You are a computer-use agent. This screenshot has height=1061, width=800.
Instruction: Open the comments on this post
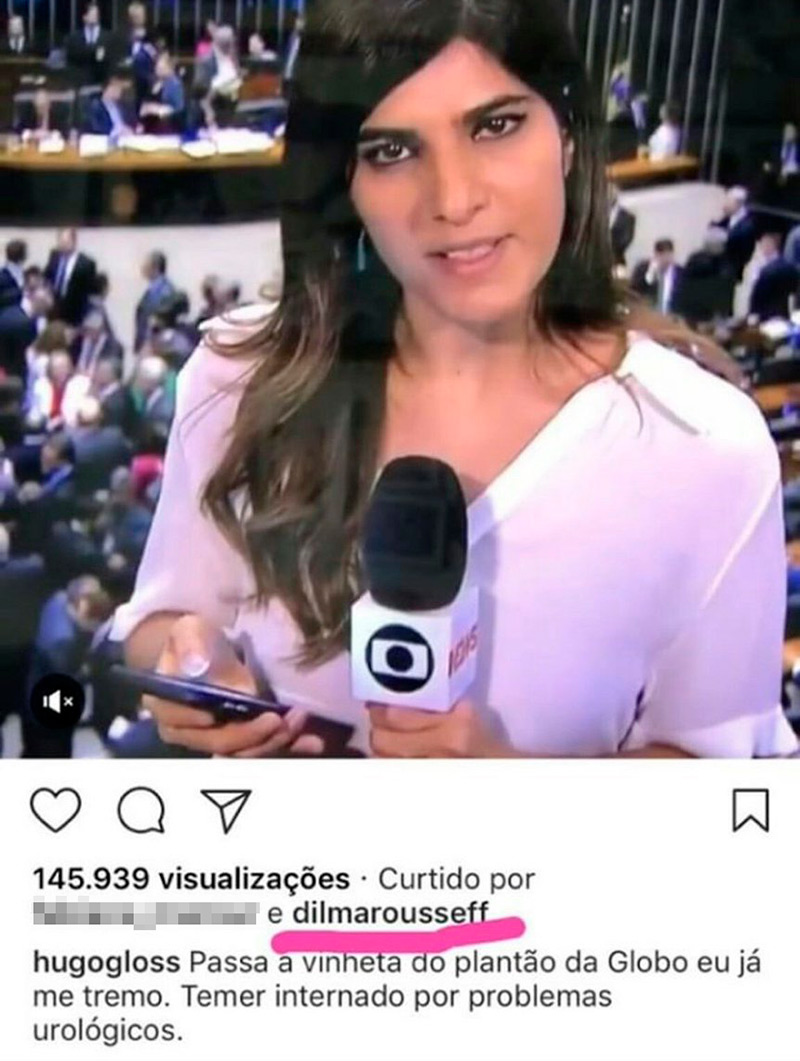(141, 811)
